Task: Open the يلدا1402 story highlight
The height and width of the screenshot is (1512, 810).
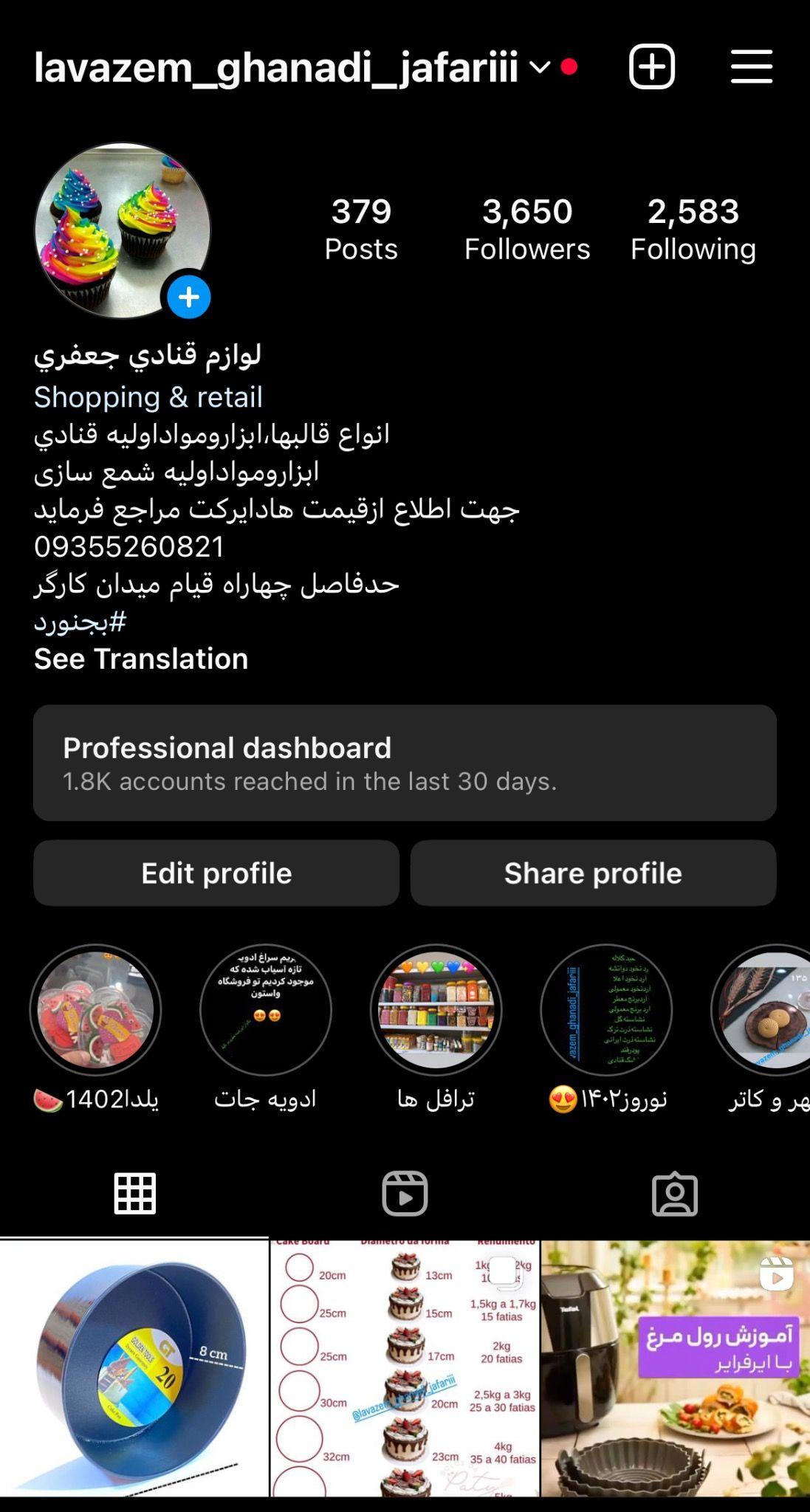Action: 95,1010
